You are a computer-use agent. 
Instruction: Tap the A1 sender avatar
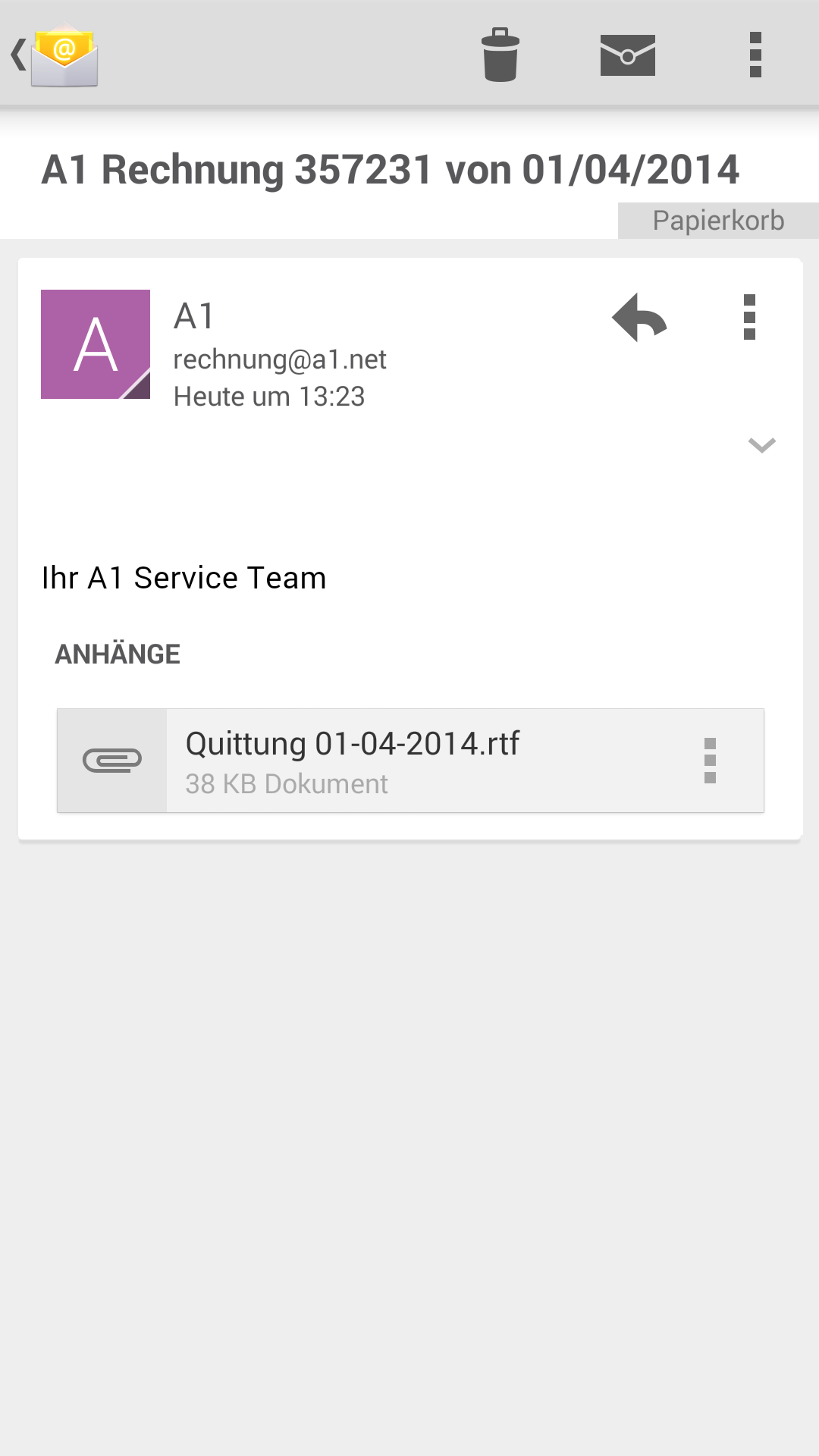coord(96,344)
